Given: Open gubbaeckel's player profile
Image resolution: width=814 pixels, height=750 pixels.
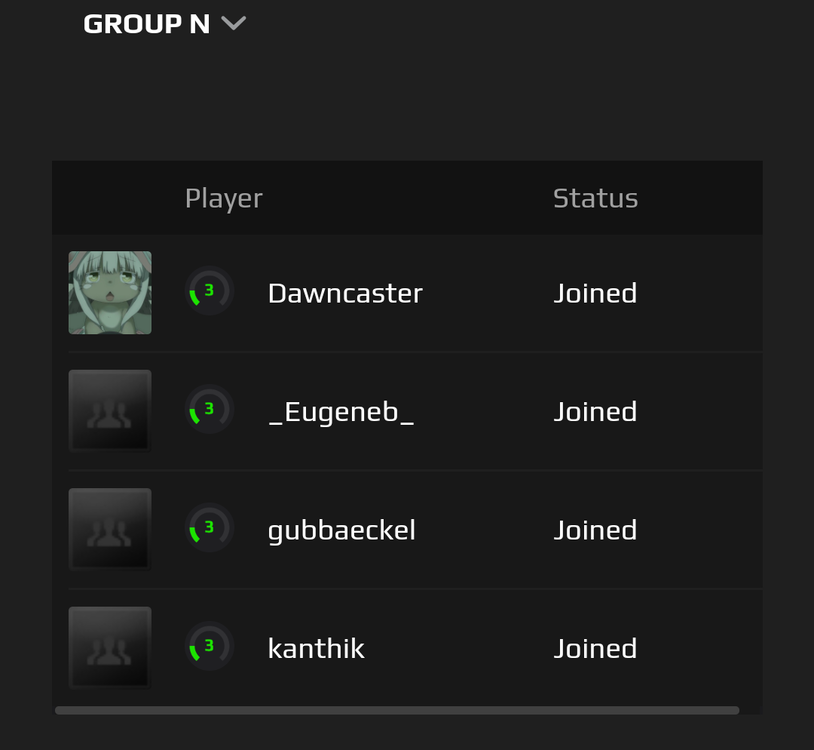Looking at the screenshot, I should point(341,530).
